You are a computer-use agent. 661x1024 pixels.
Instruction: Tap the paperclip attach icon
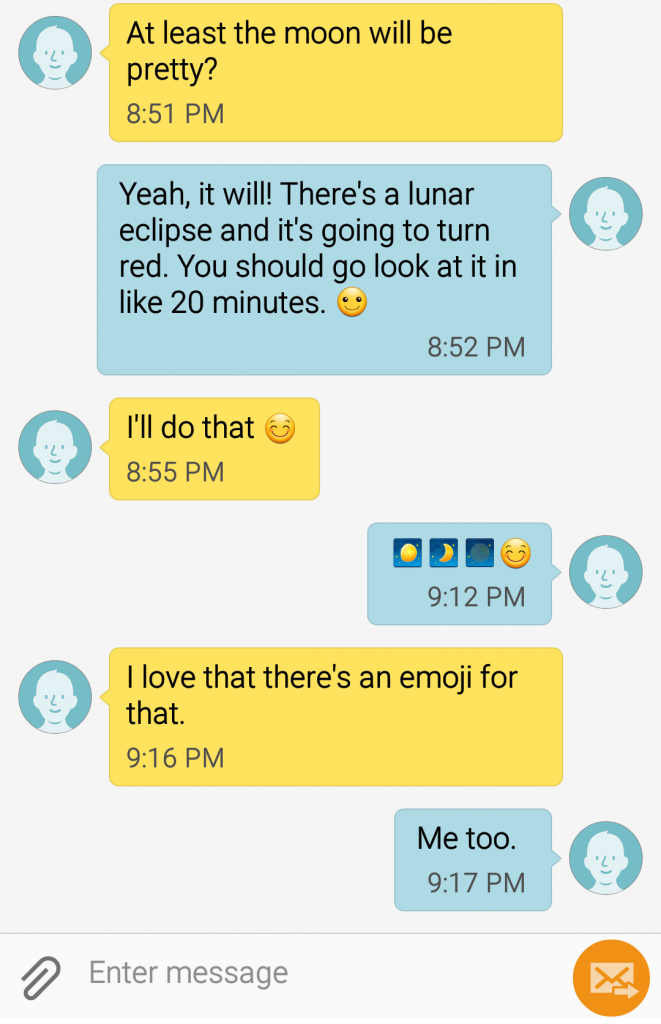[x=41, y=977]
